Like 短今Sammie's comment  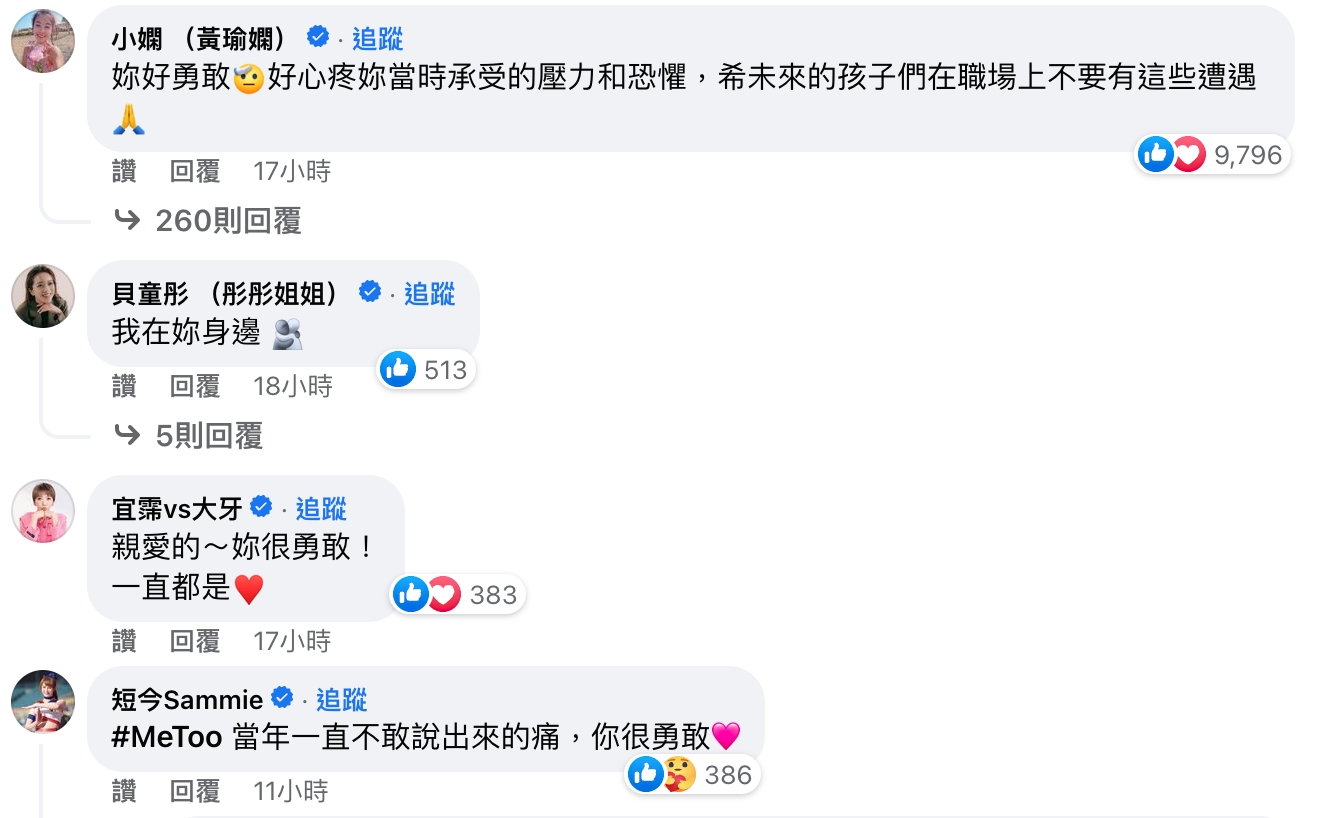(x=124, y=792)
